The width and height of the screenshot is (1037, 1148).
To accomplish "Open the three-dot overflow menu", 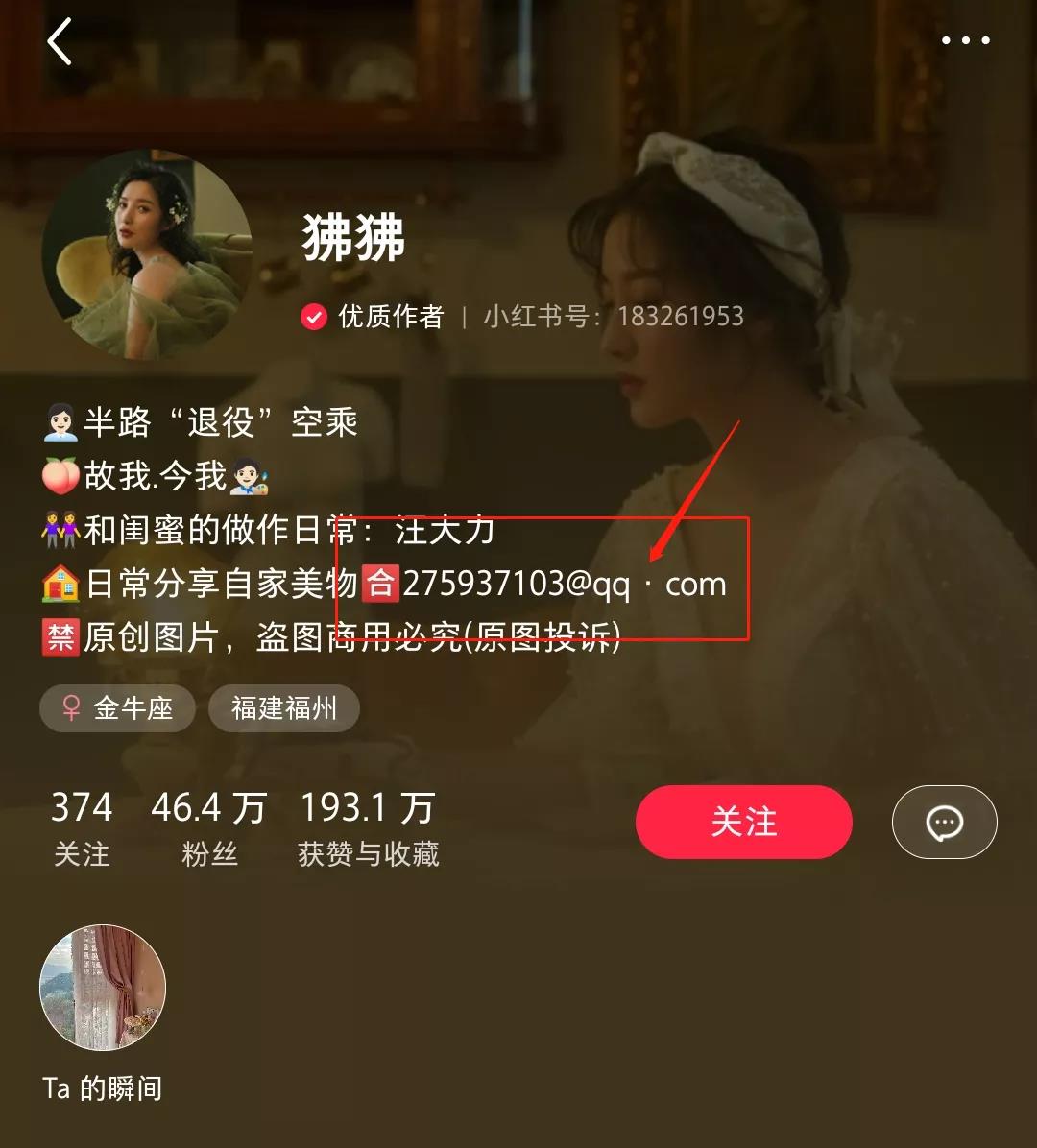I will click(x=965, y=41).
